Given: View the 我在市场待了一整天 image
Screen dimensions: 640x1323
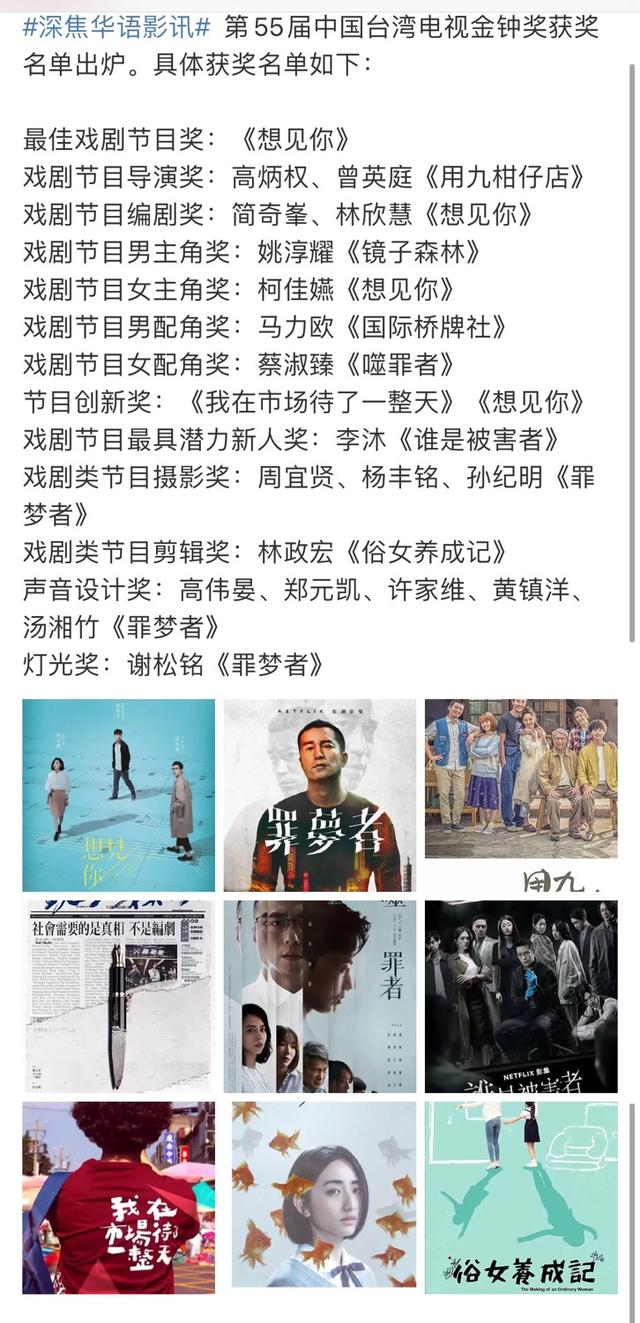Looking at the screenshot, I should tap(119, 1198).
